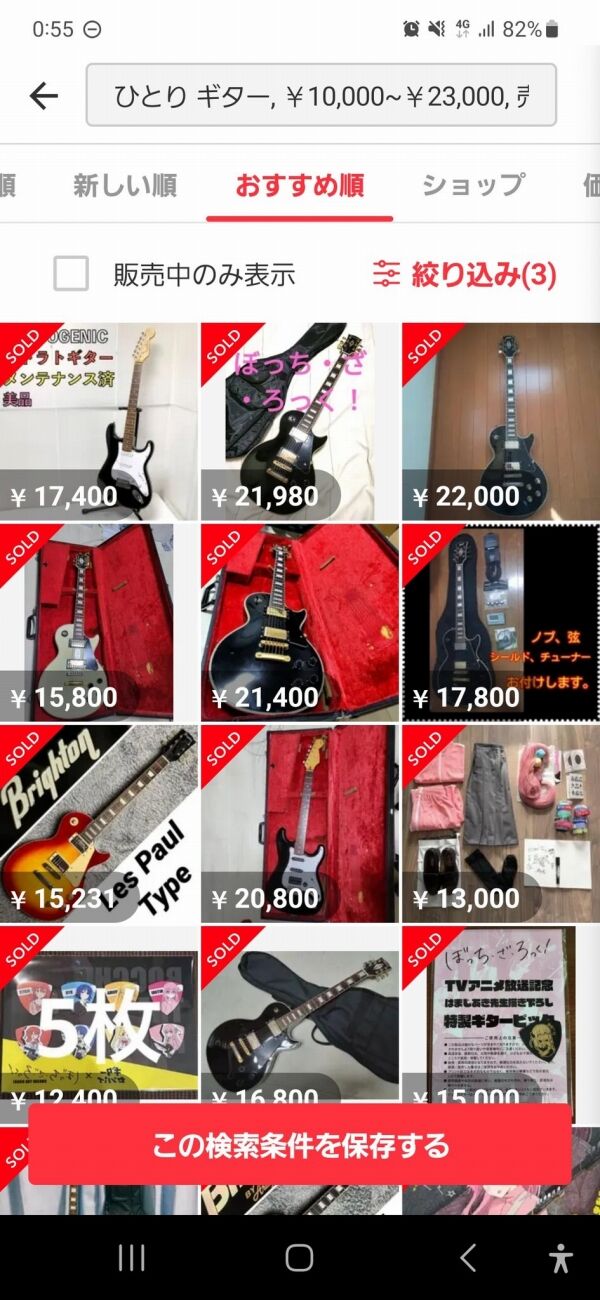
Task: Open the ¥15,231 Brighton Les Paul listing
Action: (98, 823)
